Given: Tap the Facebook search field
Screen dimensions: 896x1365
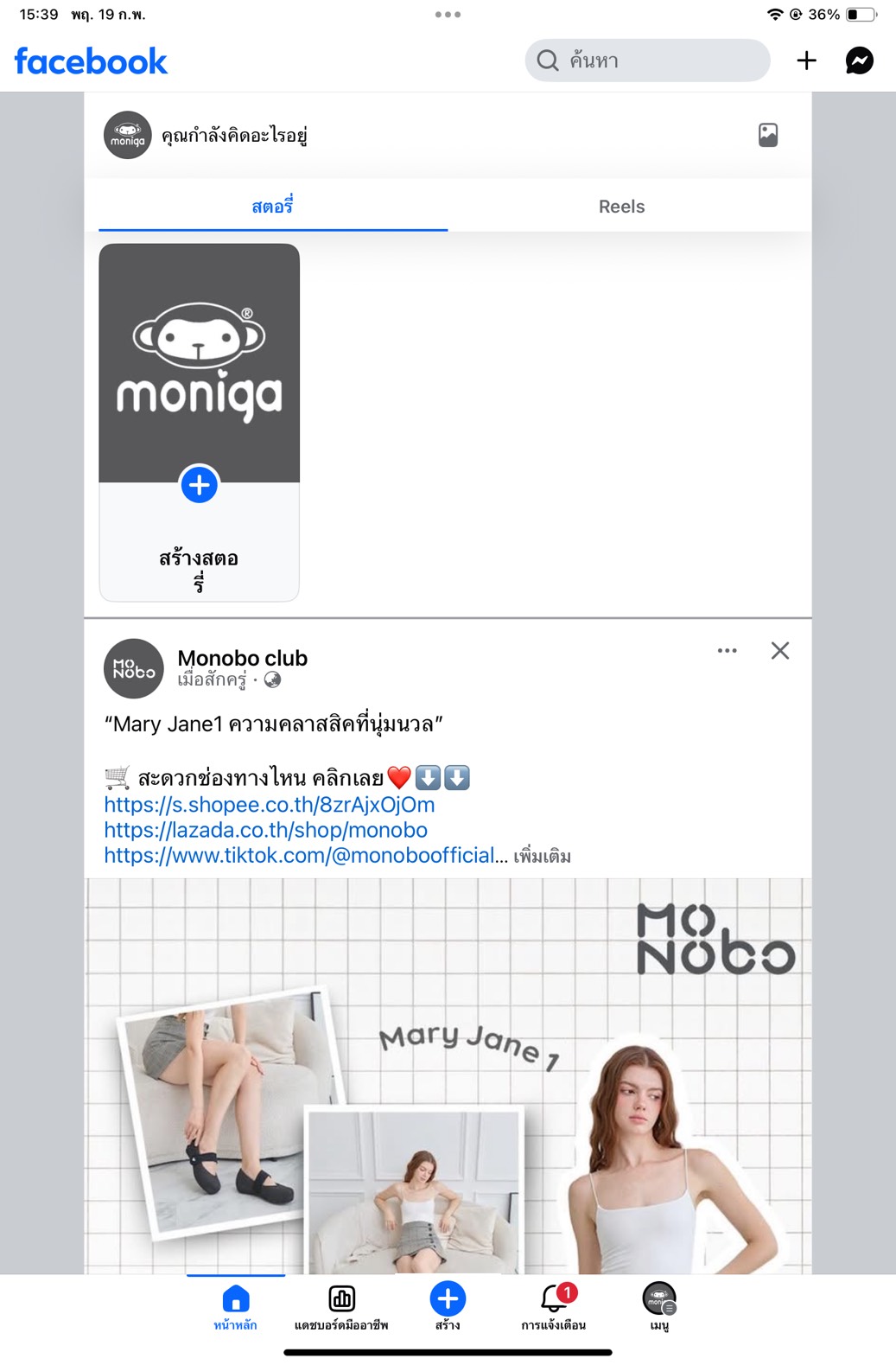Looking at the screenshot, I should 647,61.
